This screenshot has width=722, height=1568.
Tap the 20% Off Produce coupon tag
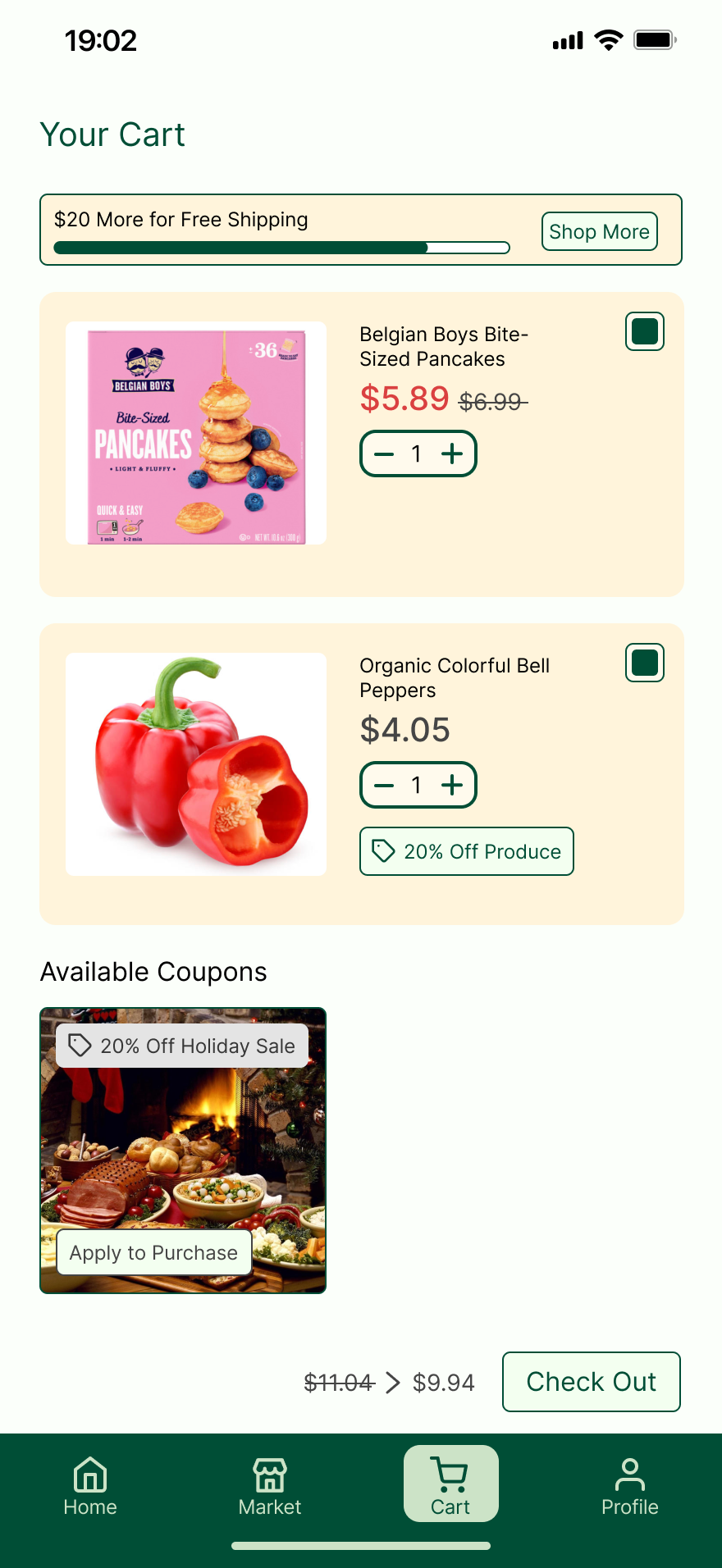[x=466, y=851]
